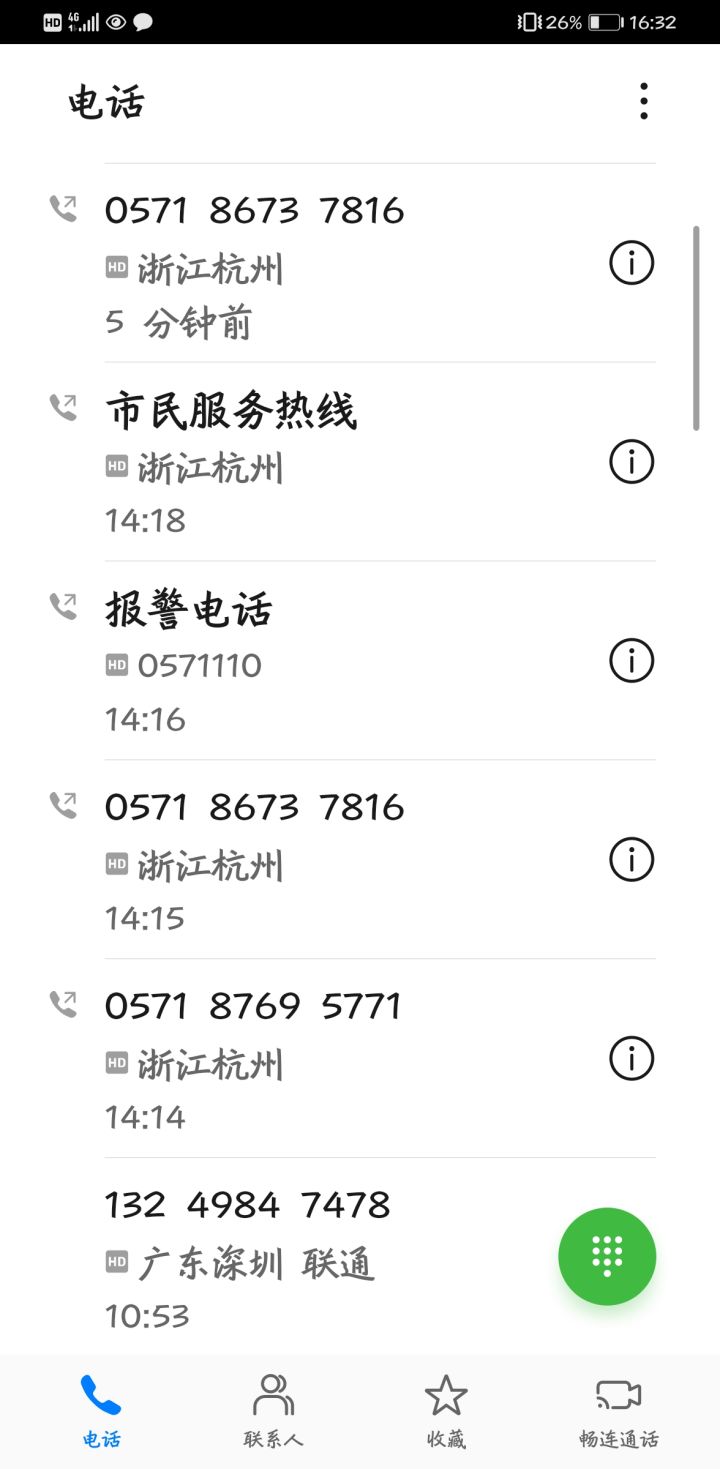Show details of the 14:15 call
The width and height of the screenshot is (720, 1469).
631,860
